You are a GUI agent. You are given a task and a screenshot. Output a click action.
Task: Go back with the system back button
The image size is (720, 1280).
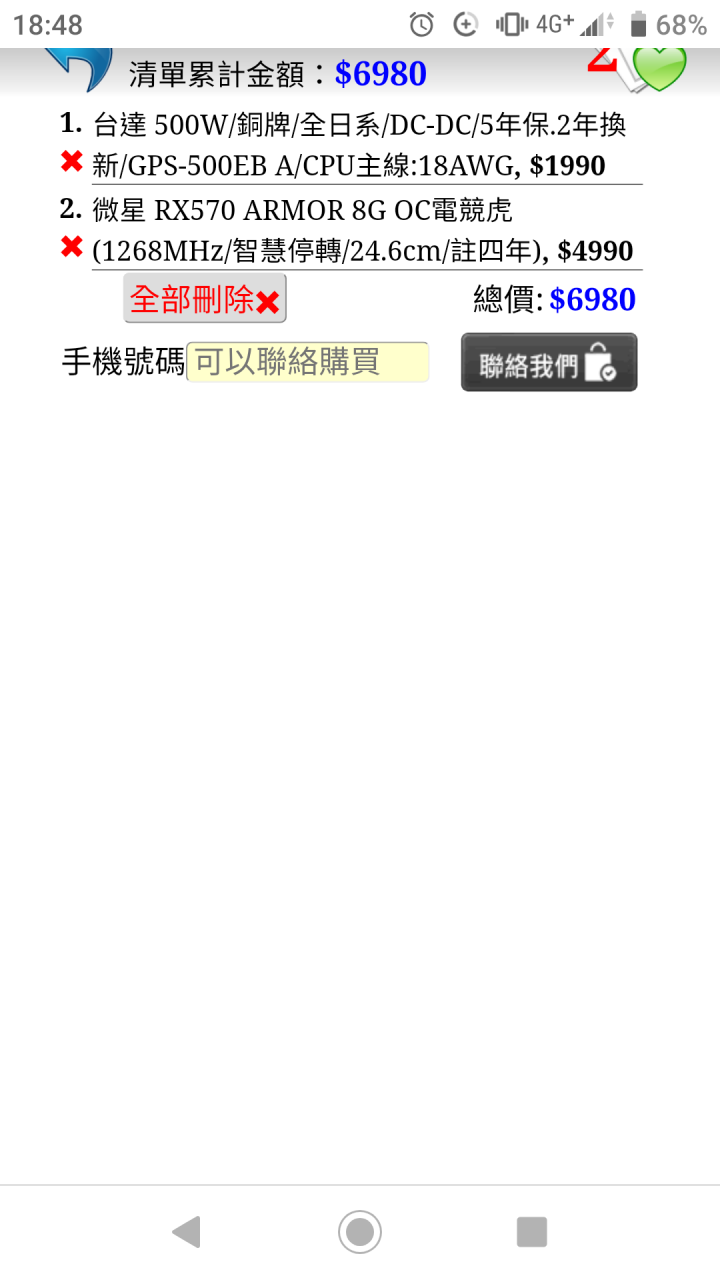(186, 1231)
